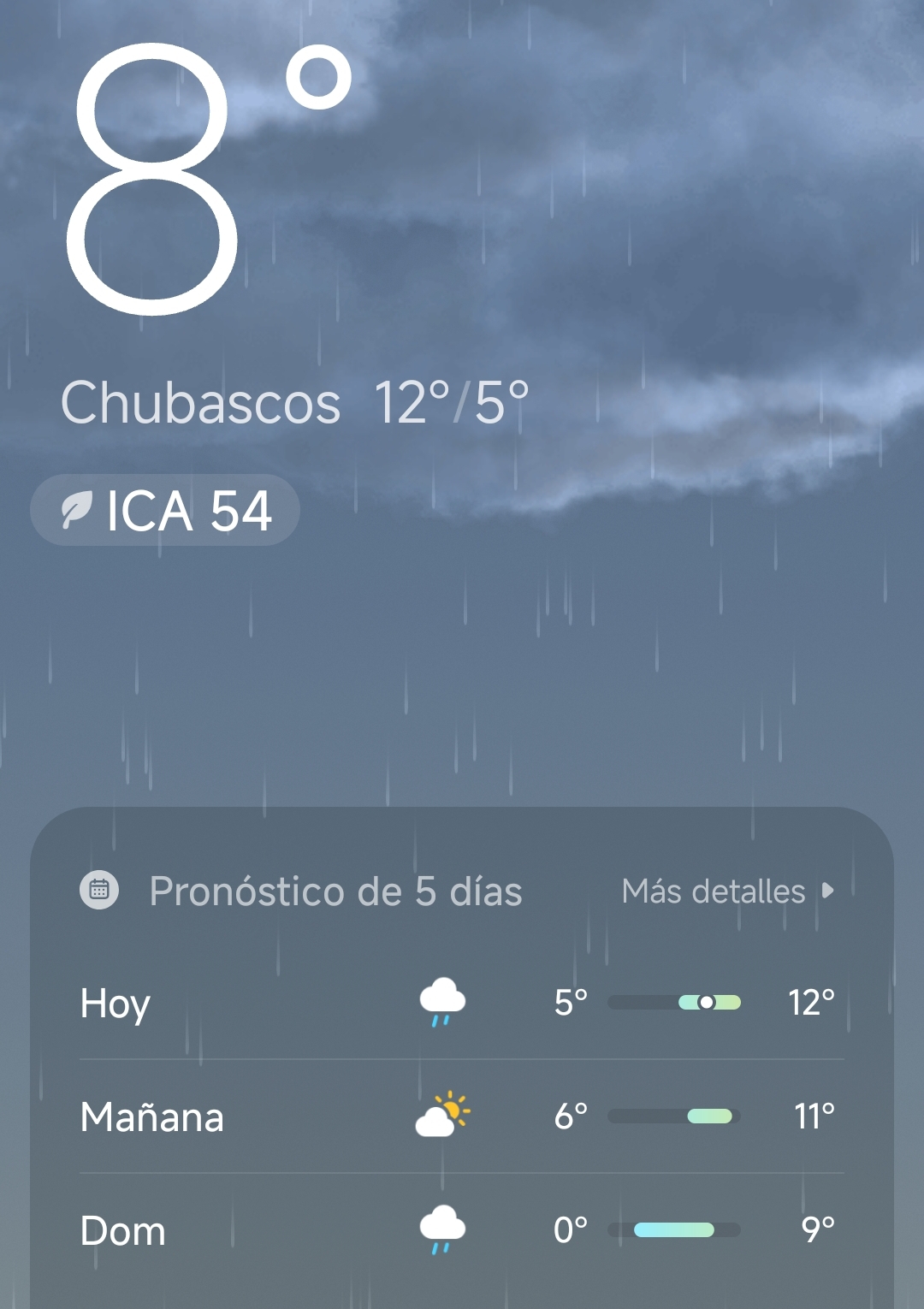The height and width of the screenshot is (1309, 924).
Task: Open Más detalles for the forecast
Action: coord(727,891)
